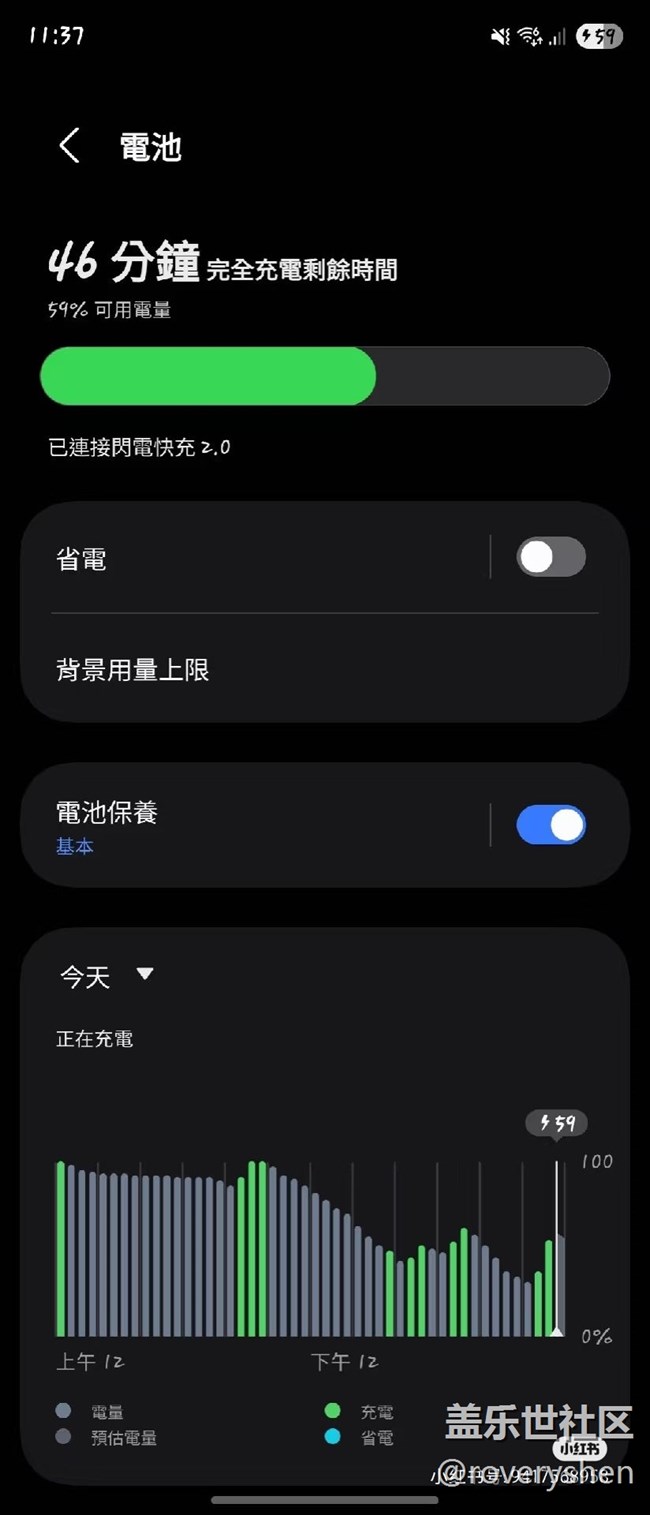This screenshot has width=650, height=1515.
Task: Disable the 電池保養 switch
Action: [550, 825]
